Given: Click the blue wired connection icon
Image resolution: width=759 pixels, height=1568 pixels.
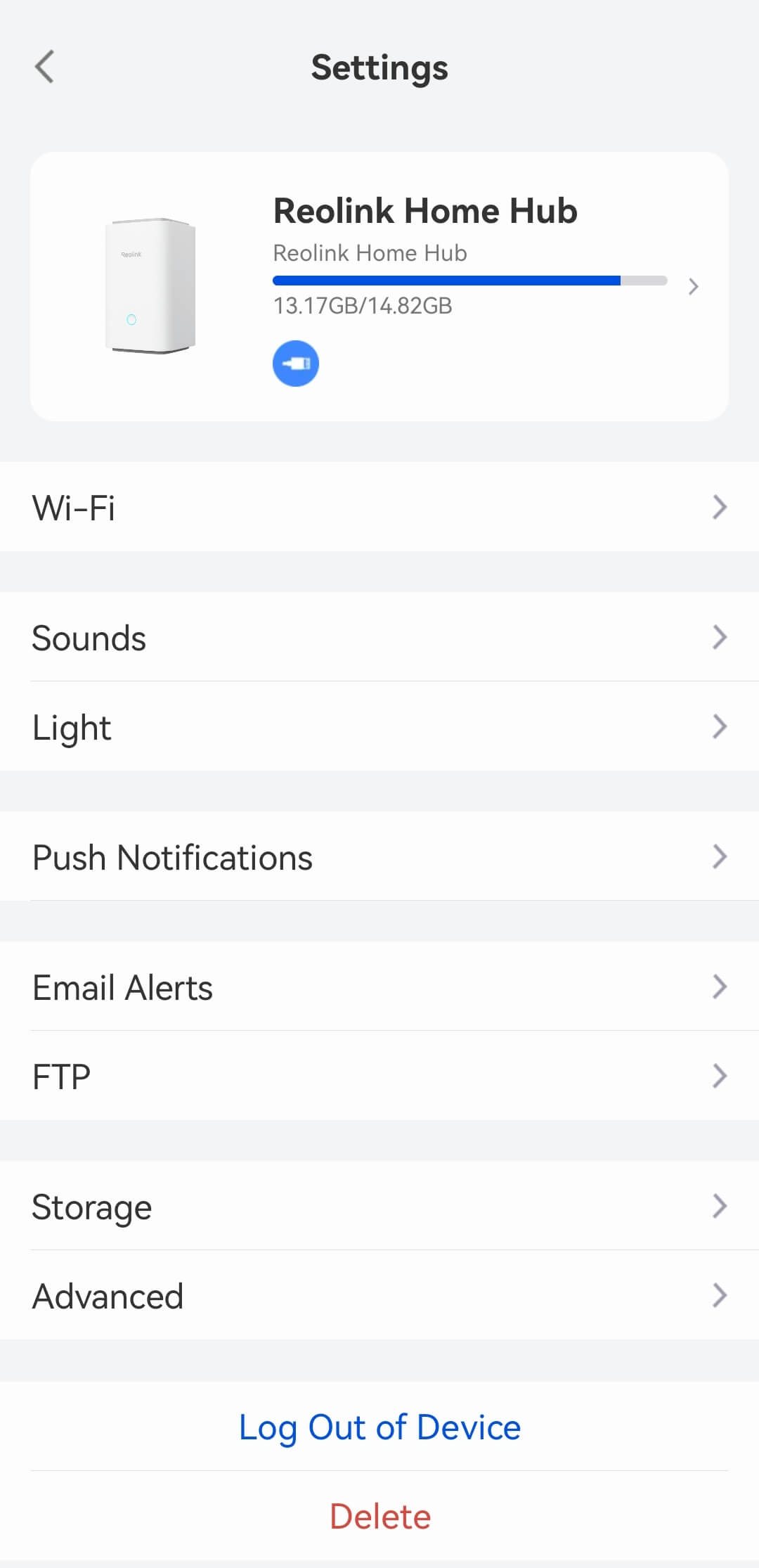Looking at the screenshot, I should 295,363.
